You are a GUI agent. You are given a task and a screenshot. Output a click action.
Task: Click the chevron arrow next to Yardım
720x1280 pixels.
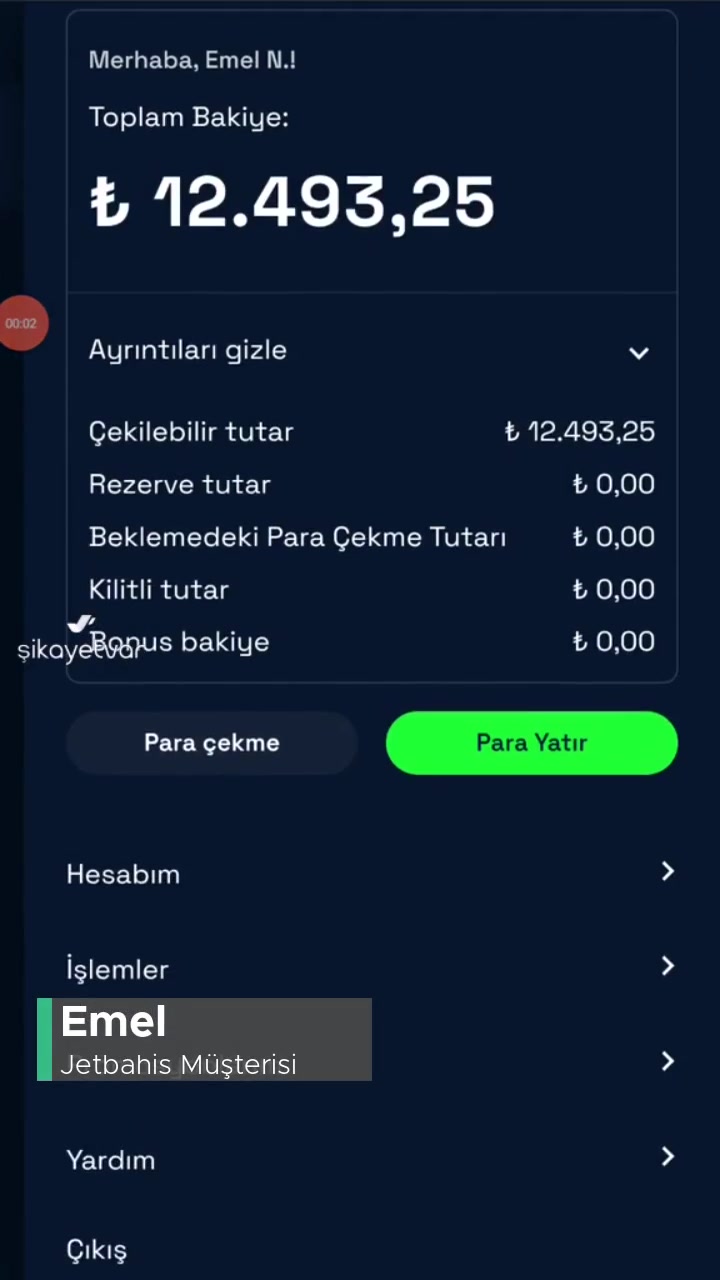pos(667,1156)
